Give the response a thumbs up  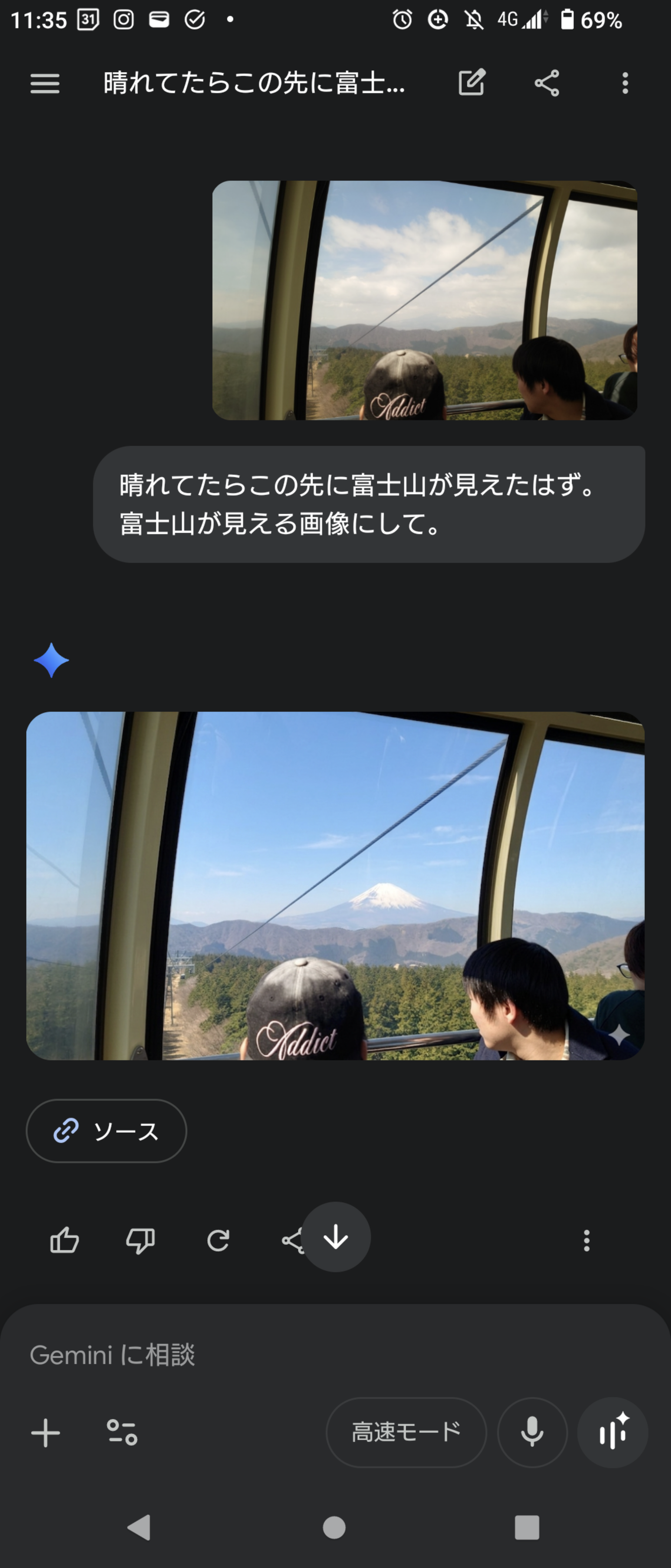64,1240
